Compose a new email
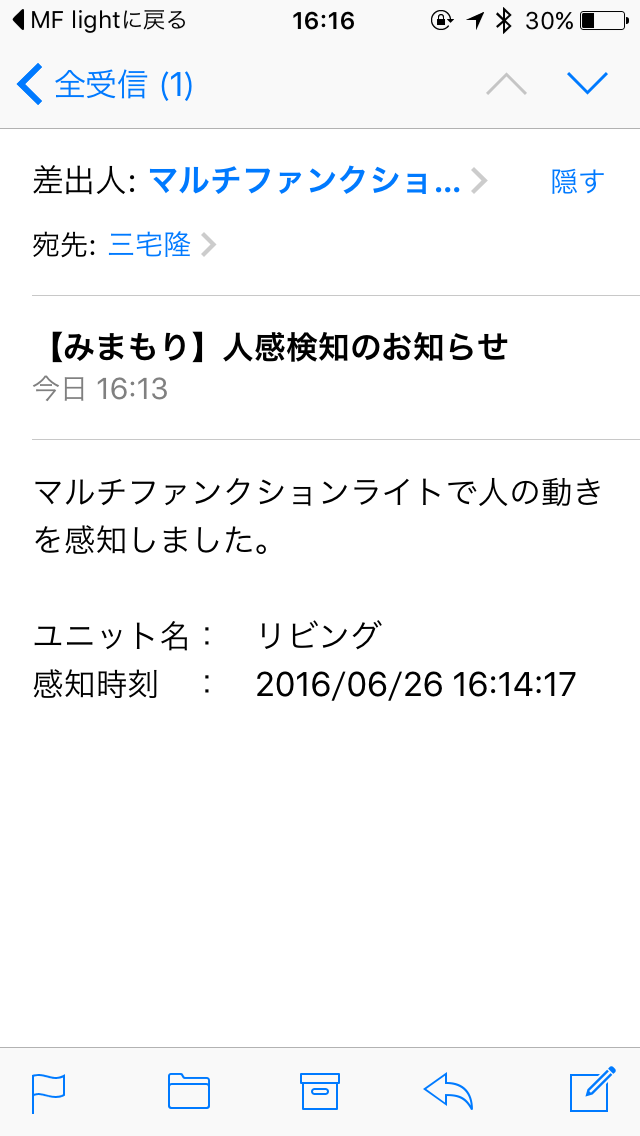This screenshot has height=1136, width=640. point(590,1092)
